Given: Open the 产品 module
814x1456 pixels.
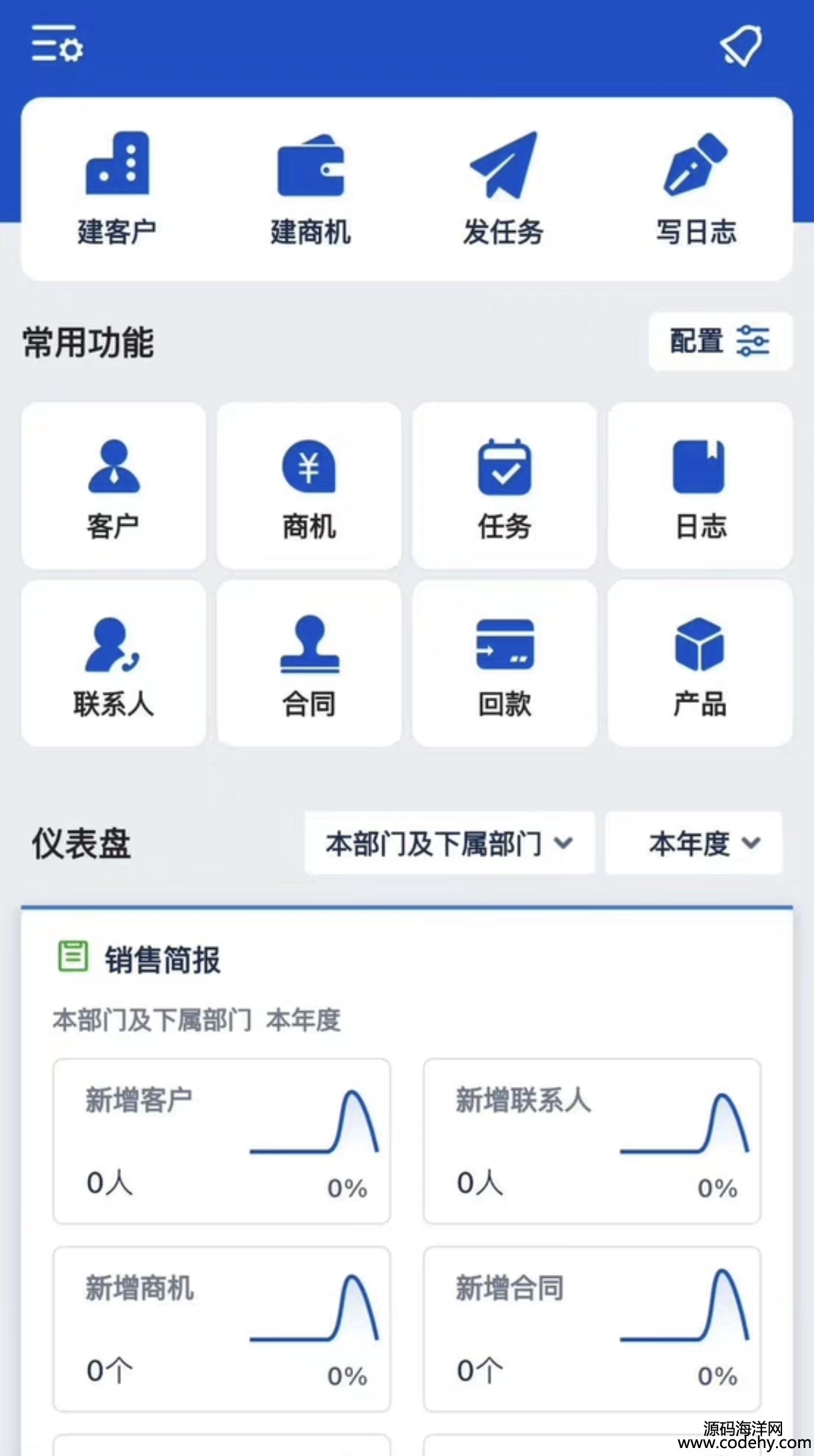Looking at the screenshot, I should click(x=700, y=663).
